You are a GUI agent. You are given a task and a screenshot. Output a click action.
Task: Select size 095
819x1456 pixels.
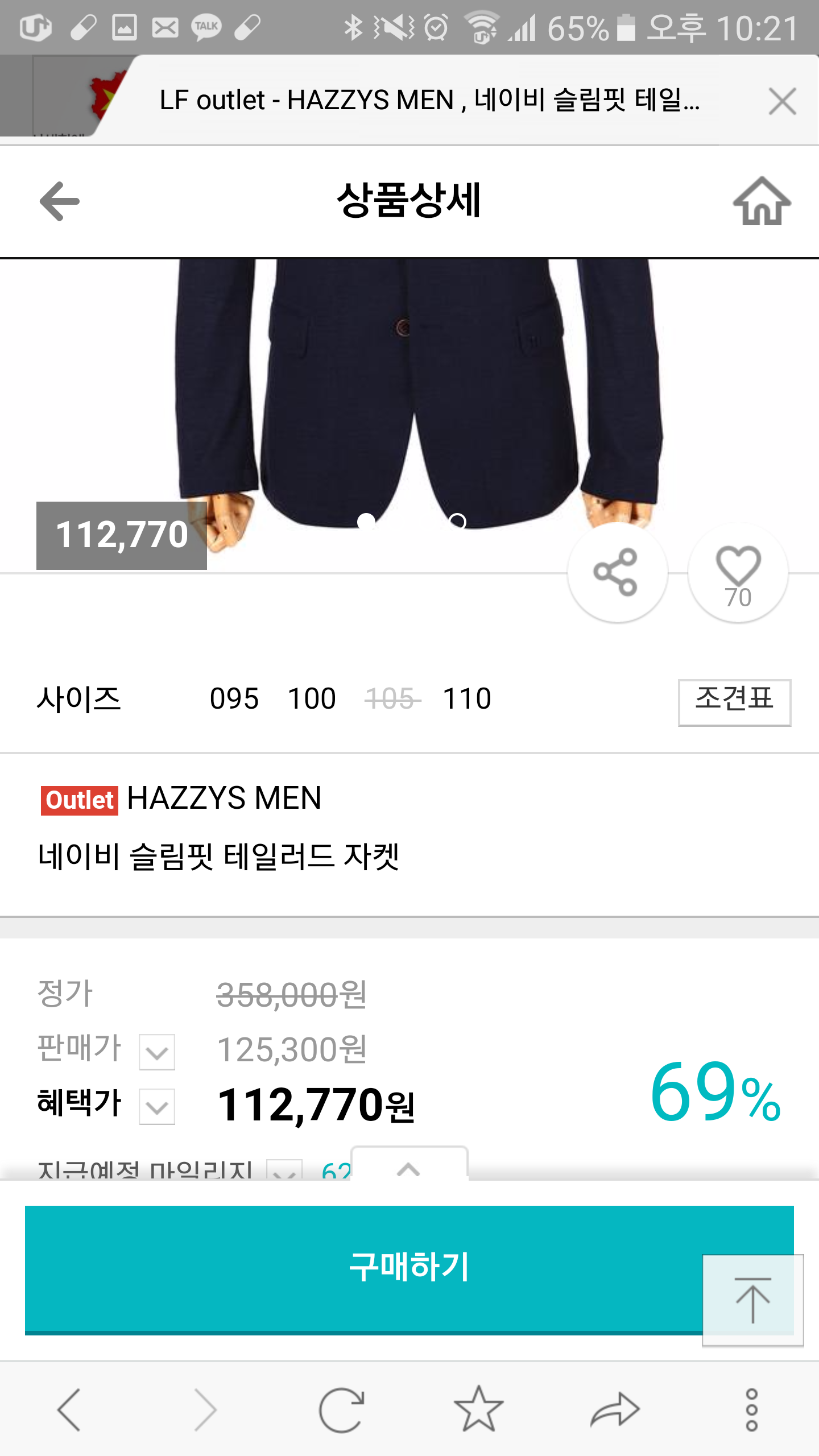(234, 698)
